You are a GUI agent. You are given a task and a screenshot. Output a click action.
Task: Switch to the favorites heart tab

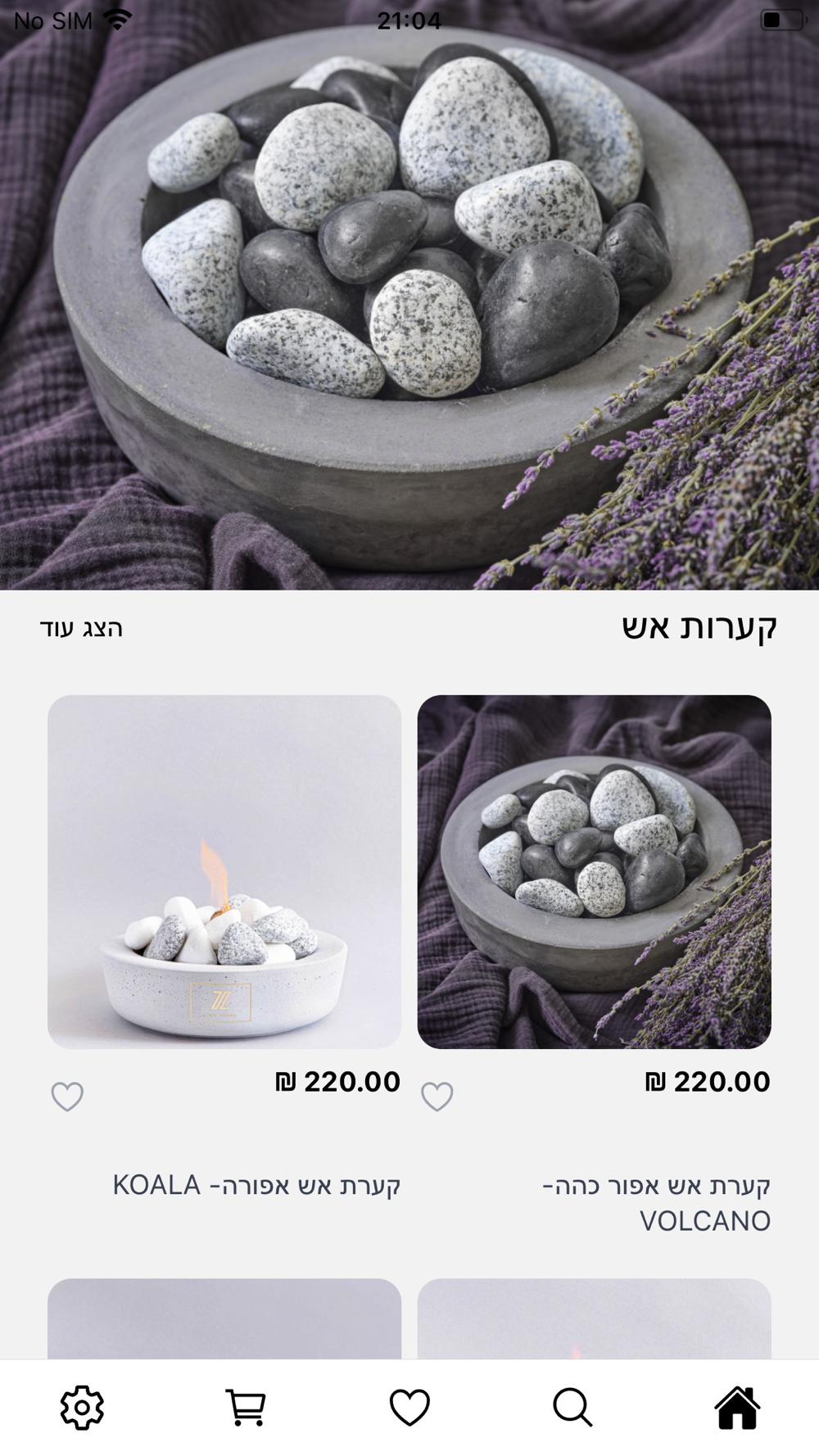pyautogui.click(x=409, y=1408)
